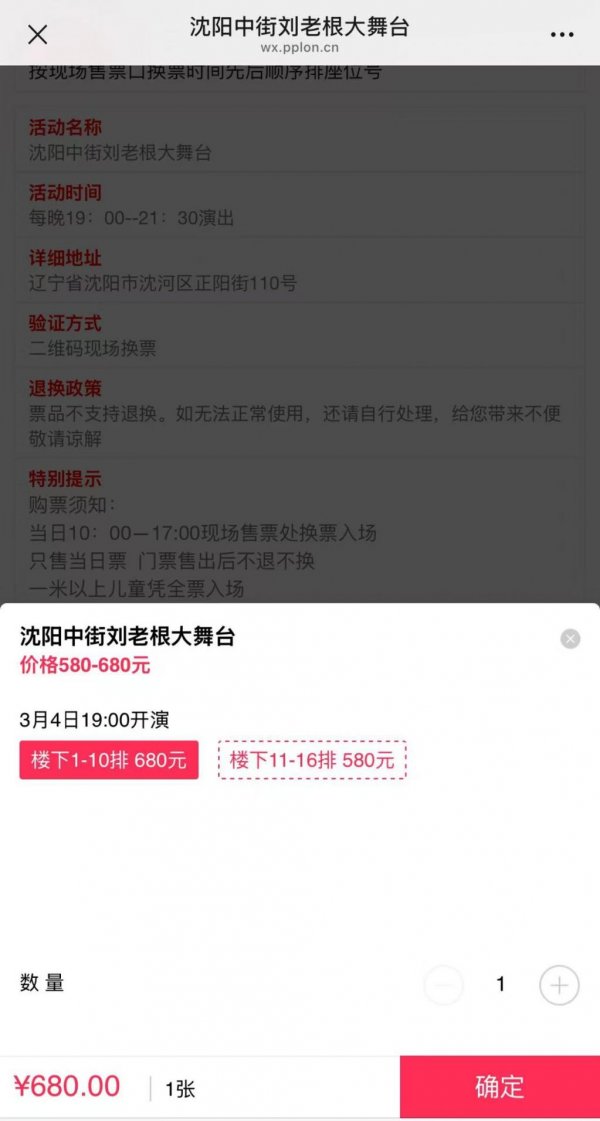
Task: Decrease ticket quantity with the minus button
Action: (444, 986)
